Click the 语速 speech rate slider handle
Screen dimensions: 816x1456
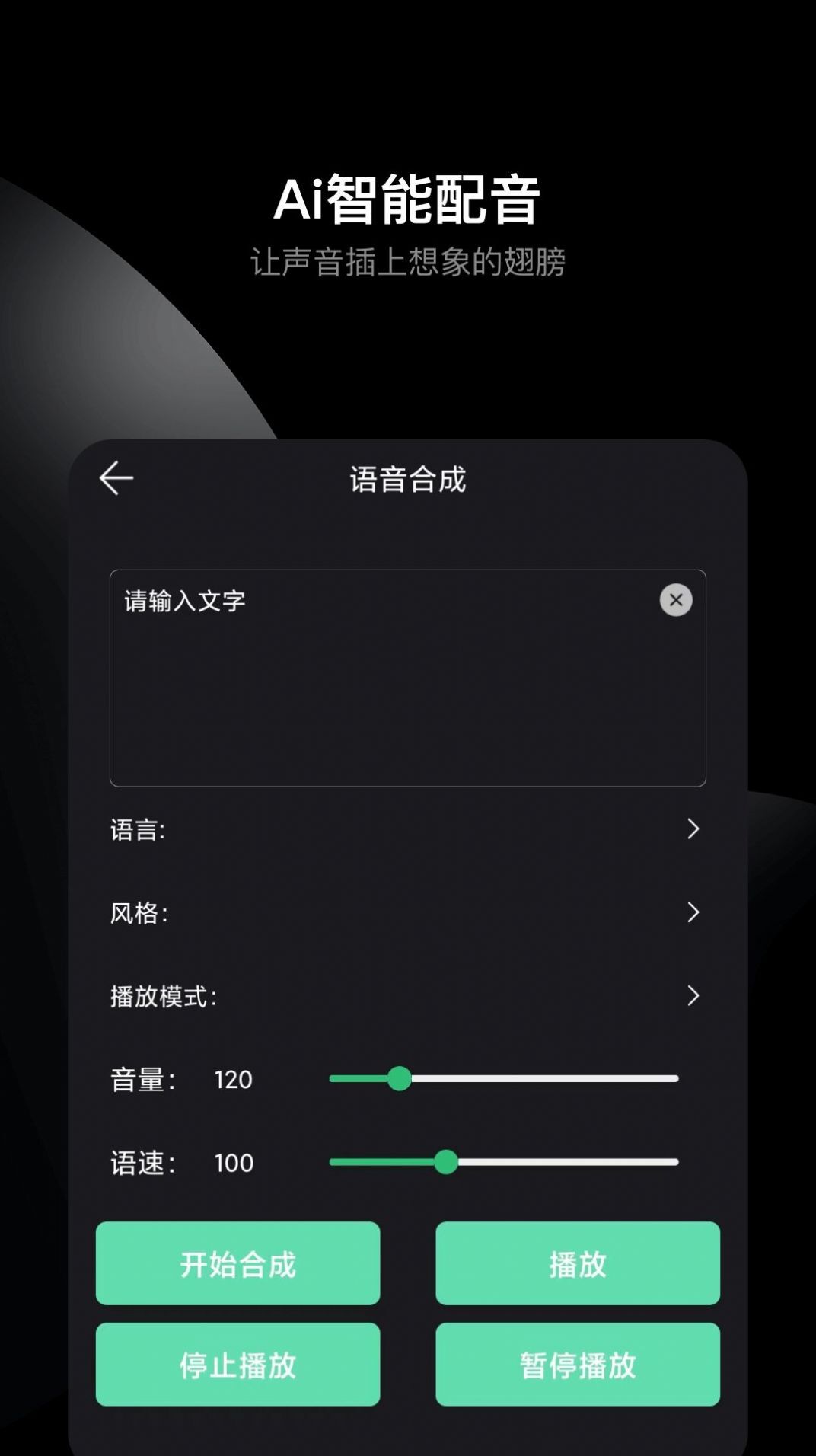point(448,1163)
